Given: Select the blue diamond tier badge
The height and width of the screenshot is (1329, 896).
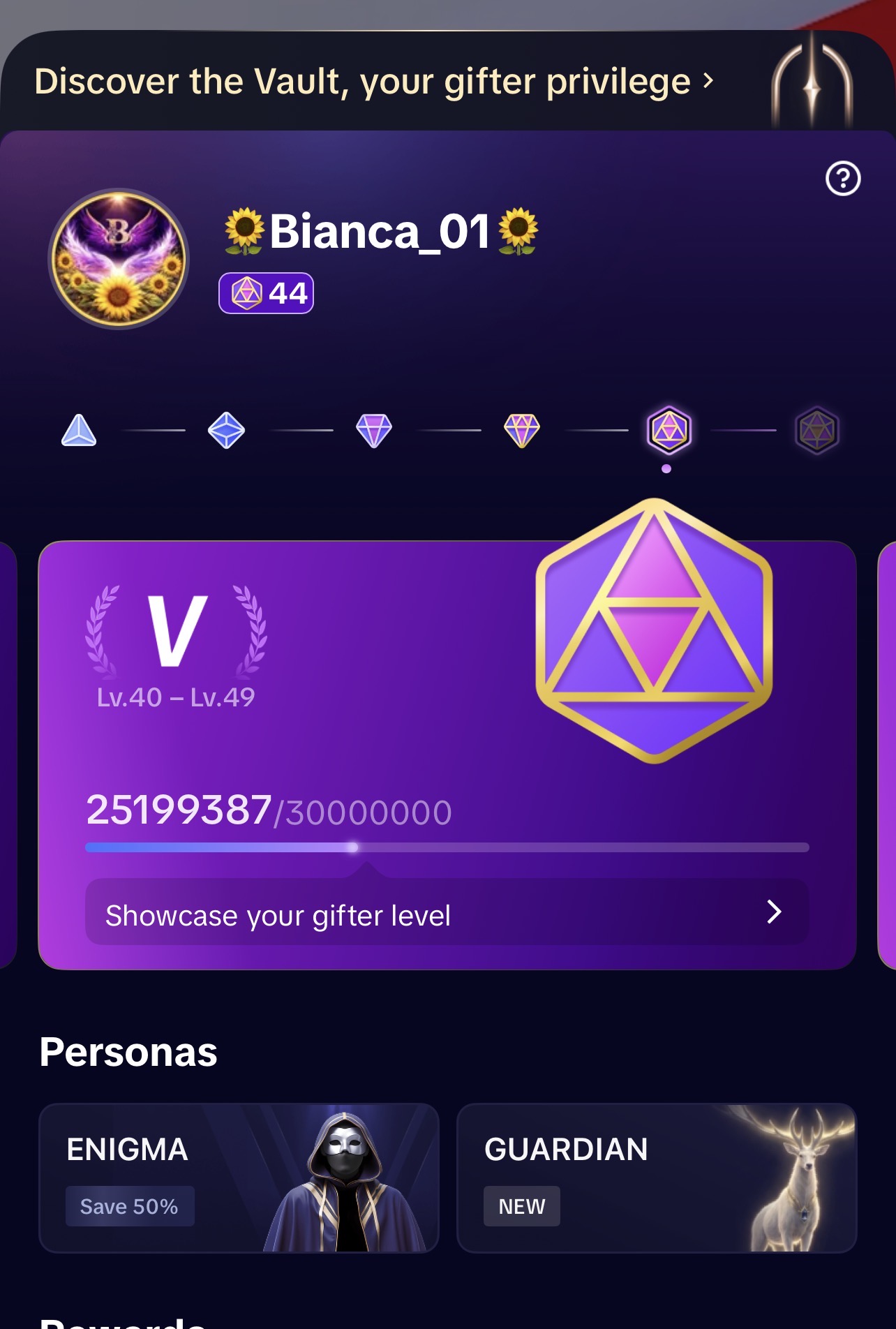Looking at the screenshot, I should pos(226,430).
